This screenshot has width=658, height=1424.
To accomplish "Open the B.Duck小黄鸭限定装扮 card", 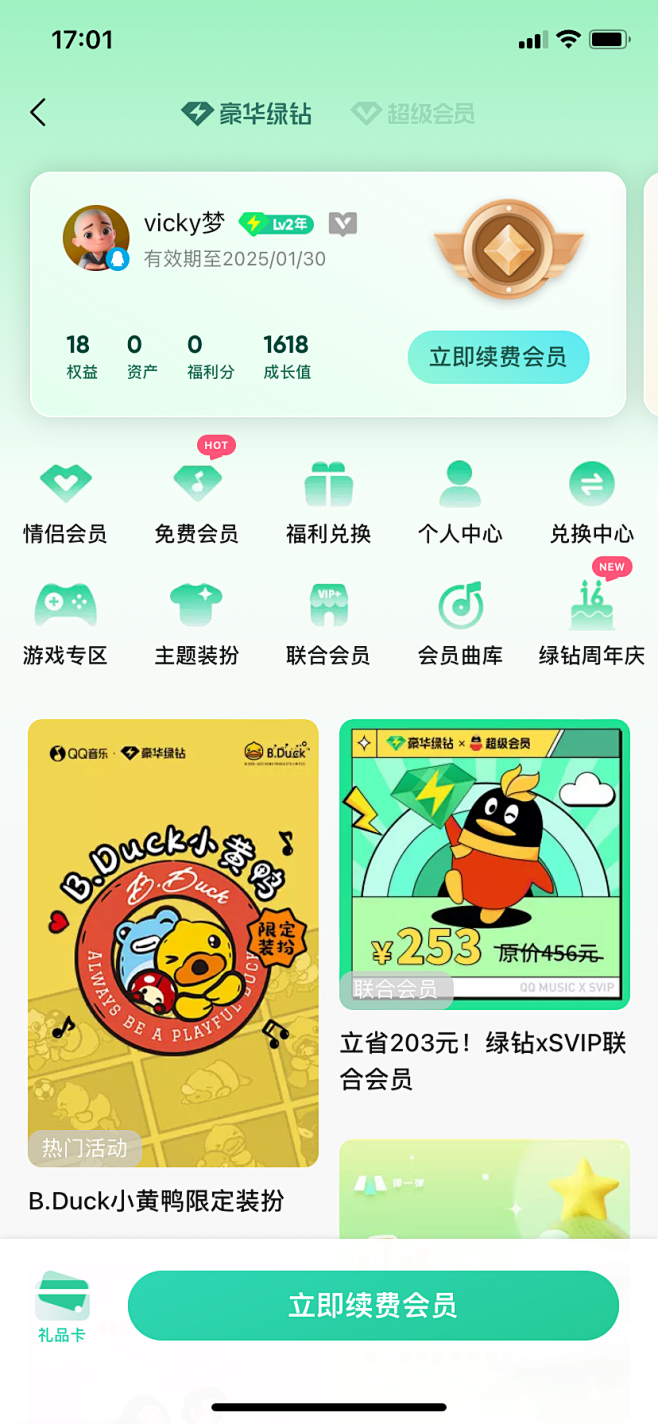I will (173, 966).
